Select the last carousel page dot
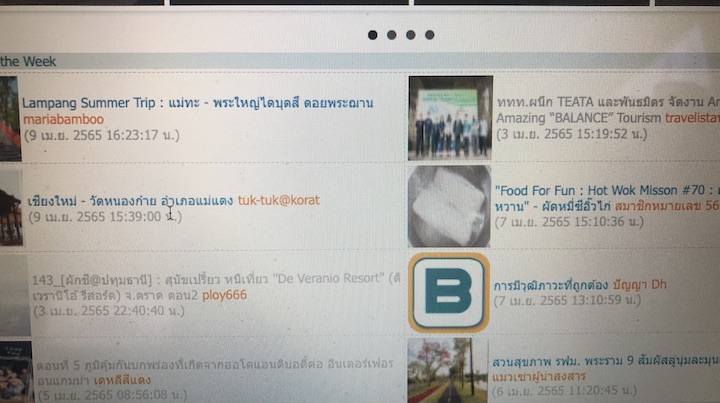 tap(429, 35)
